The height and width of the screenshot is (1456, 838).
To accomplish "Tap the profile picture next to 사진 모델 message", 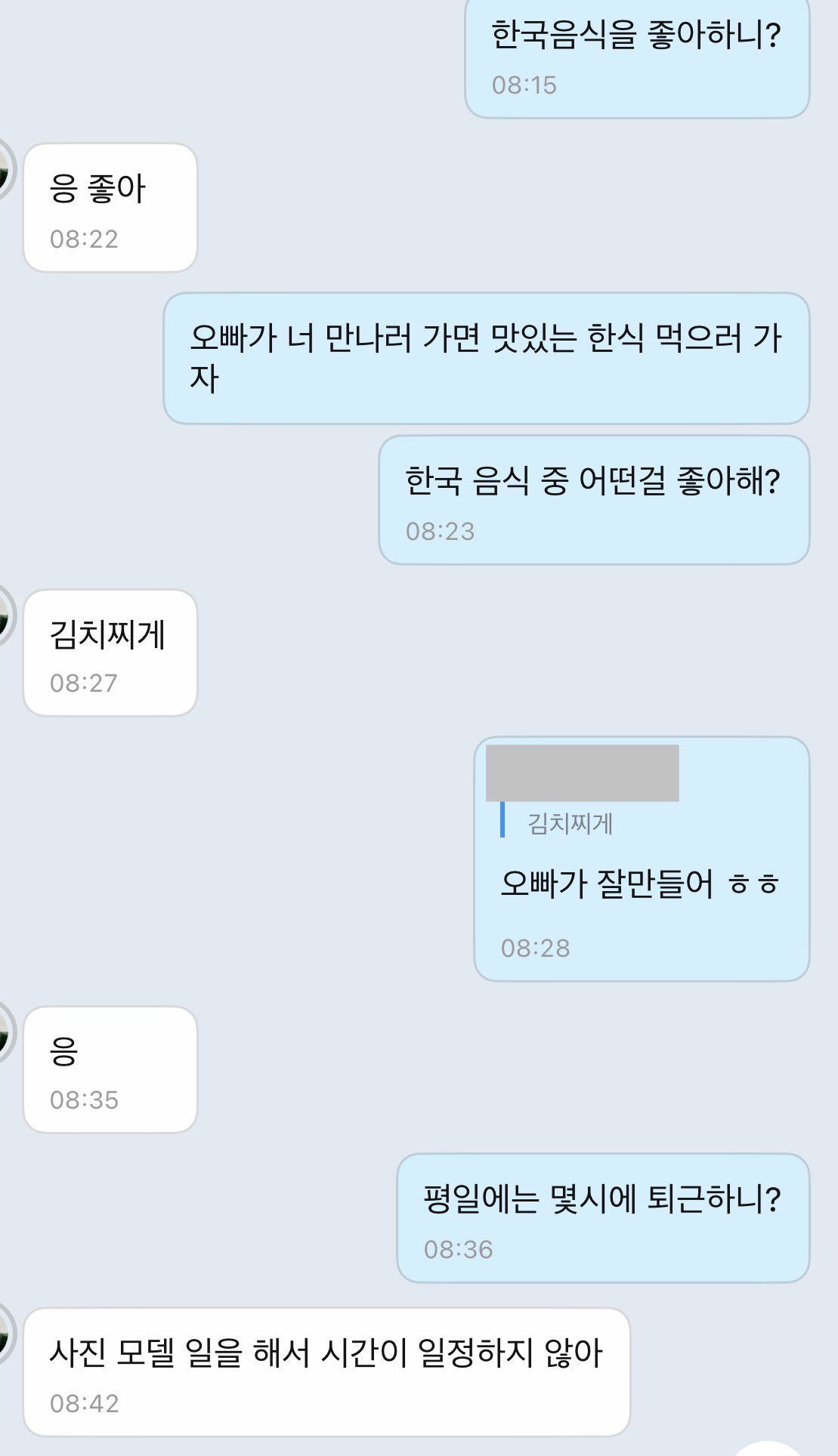I will (x=5, y=1335).
